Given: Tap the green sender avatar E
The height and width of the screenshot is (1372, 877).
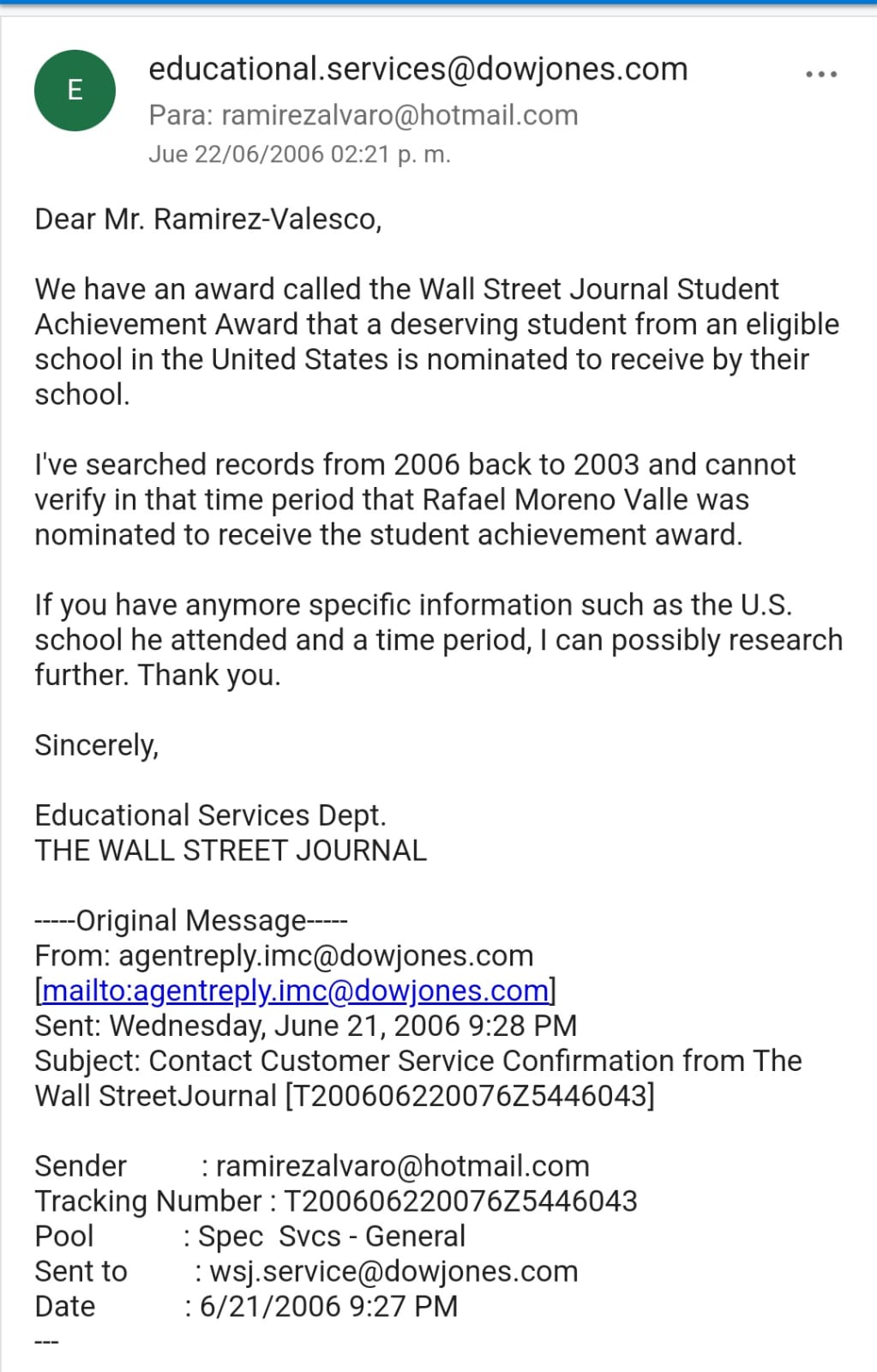Looking at the screenshot, I should 75,90.
